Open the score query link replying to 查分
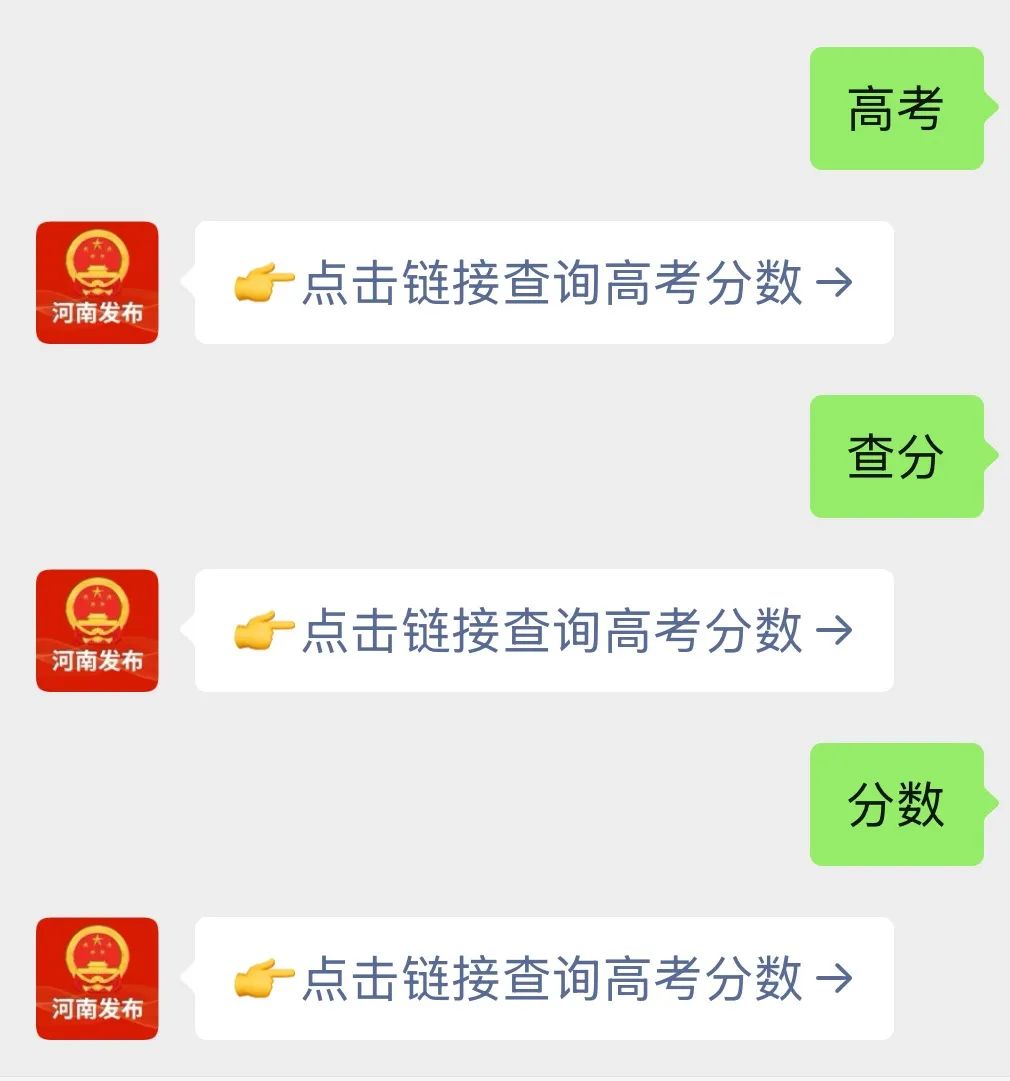 551,631
